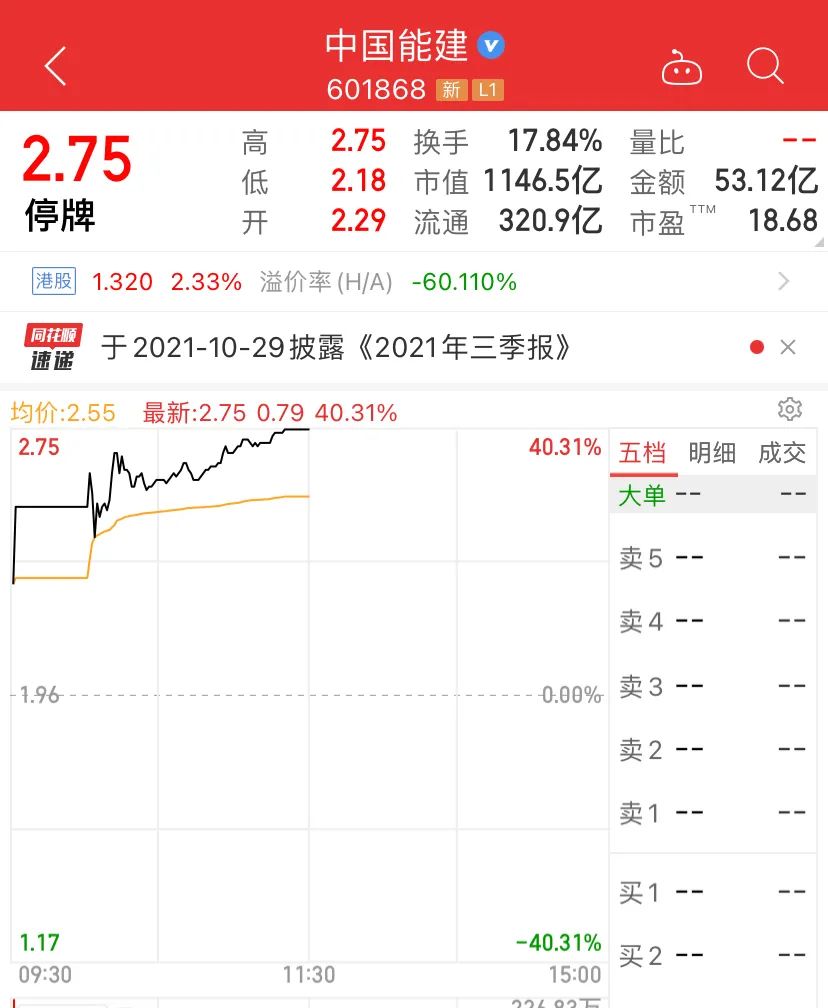The height and width of the screenshot is (1008, 828).
Task: Switch to the 成交 tab
Action: [781, 453]
